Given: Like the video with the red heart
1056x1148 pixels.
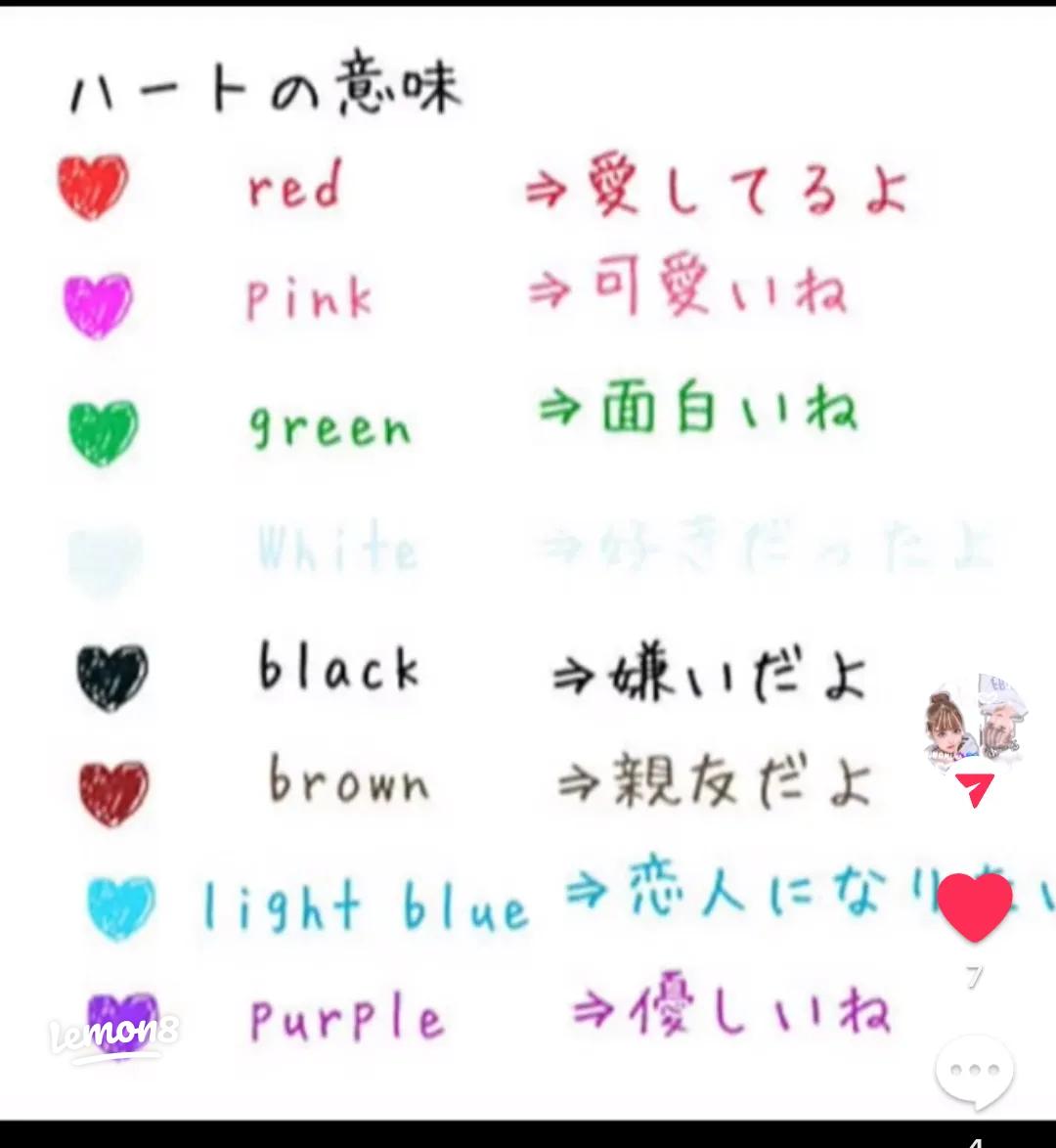Looking at the screenshot, I should [974, 907].
